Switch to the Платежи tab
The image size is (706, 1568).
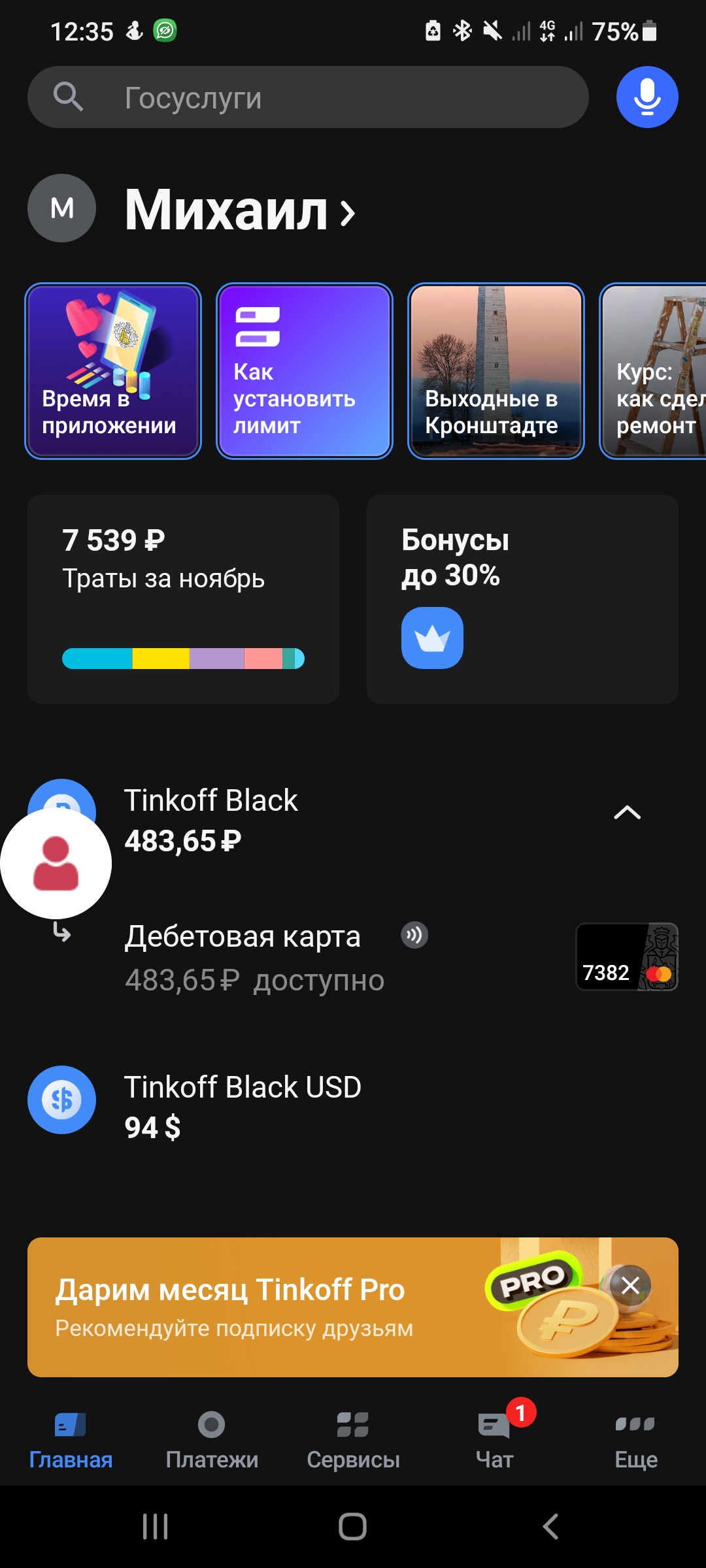pos(212,1439)
